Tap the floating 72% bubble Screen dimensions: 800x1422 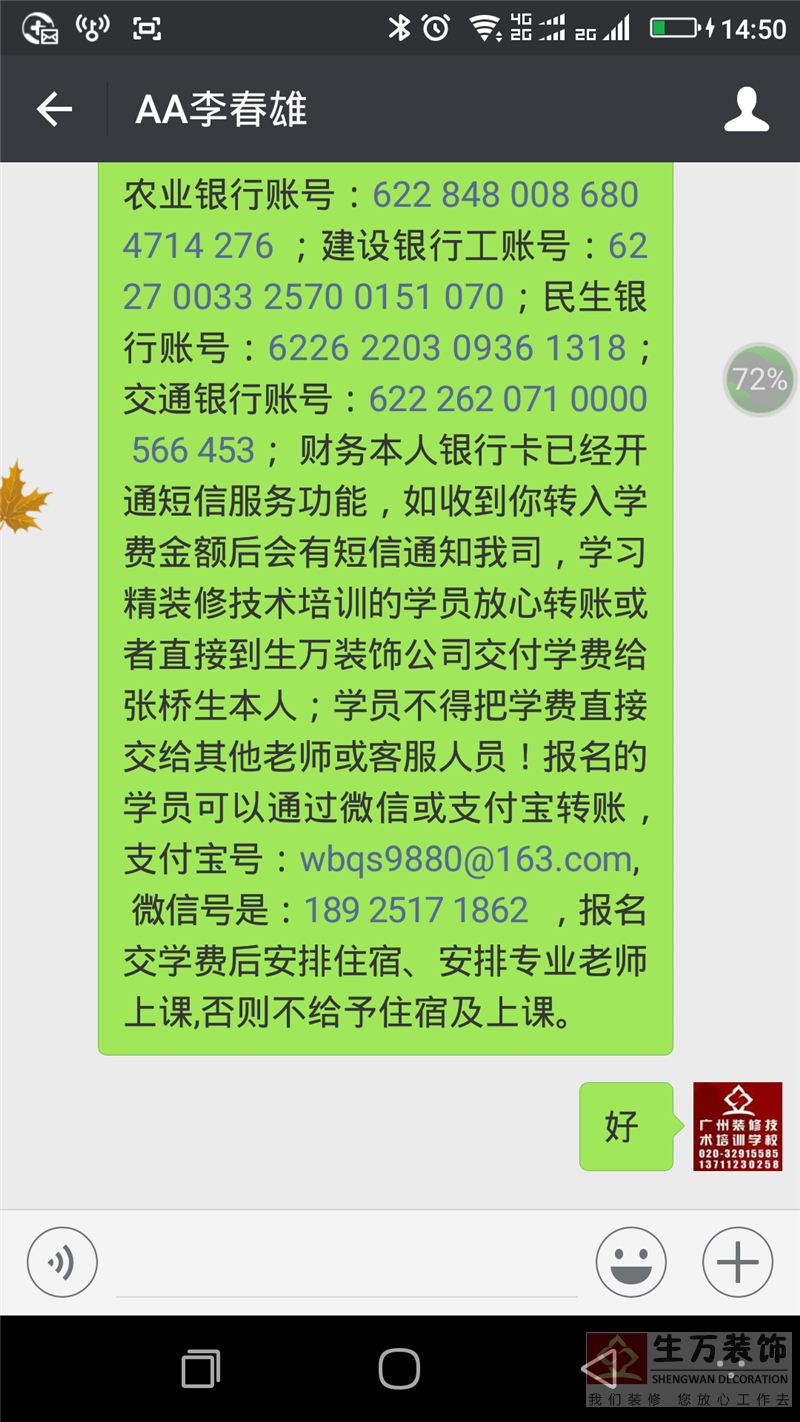760,380
